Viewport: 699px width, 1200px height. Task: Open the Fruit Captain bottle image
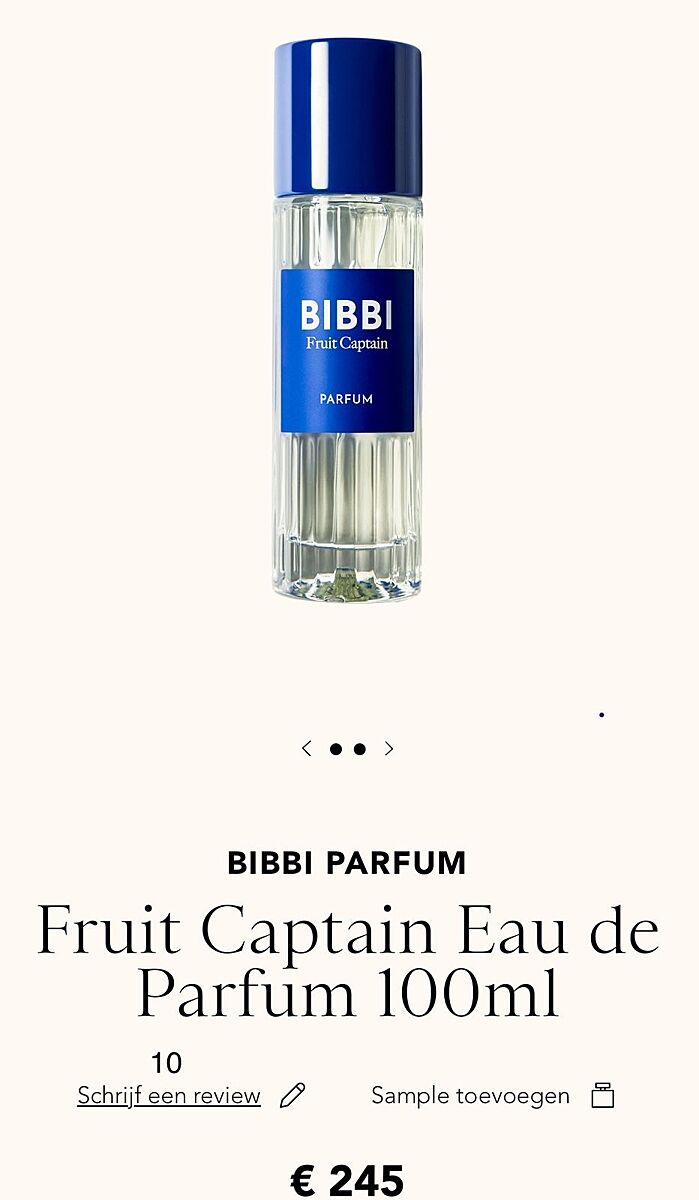point(347,320)
